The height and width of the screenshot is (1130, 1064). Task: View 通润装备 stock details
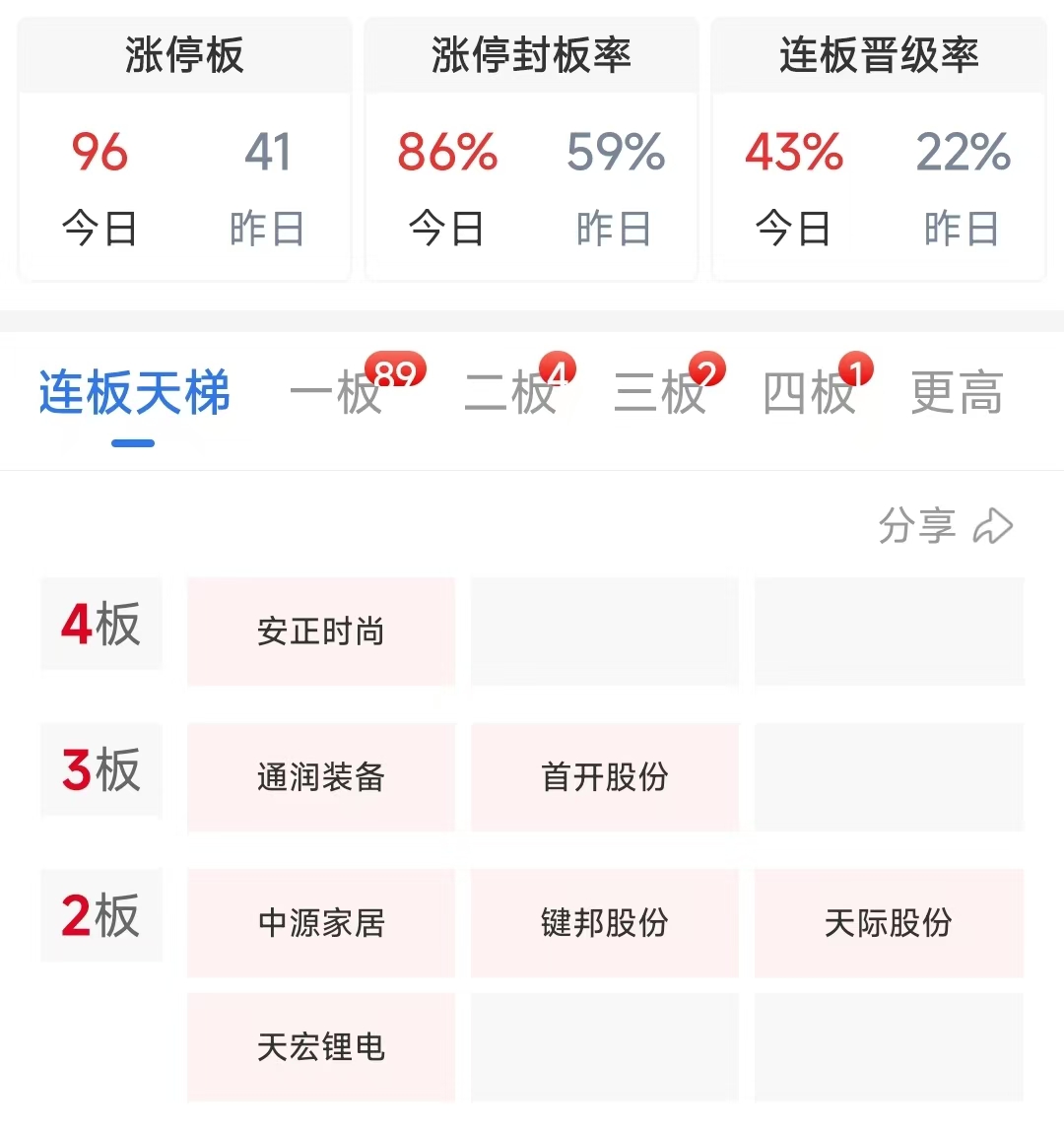tap(321, 777)
